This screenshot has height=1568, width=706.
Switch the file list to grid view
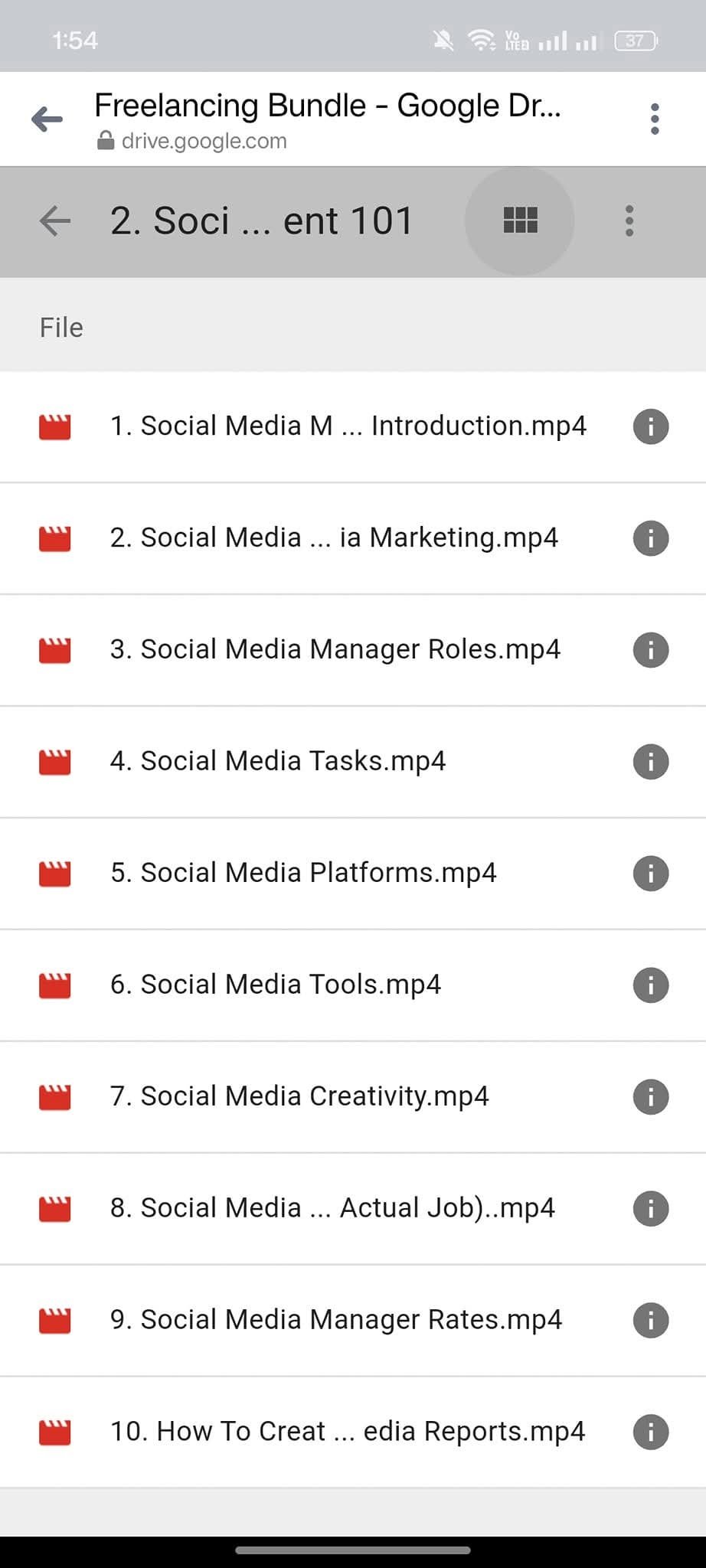(520, 221)
